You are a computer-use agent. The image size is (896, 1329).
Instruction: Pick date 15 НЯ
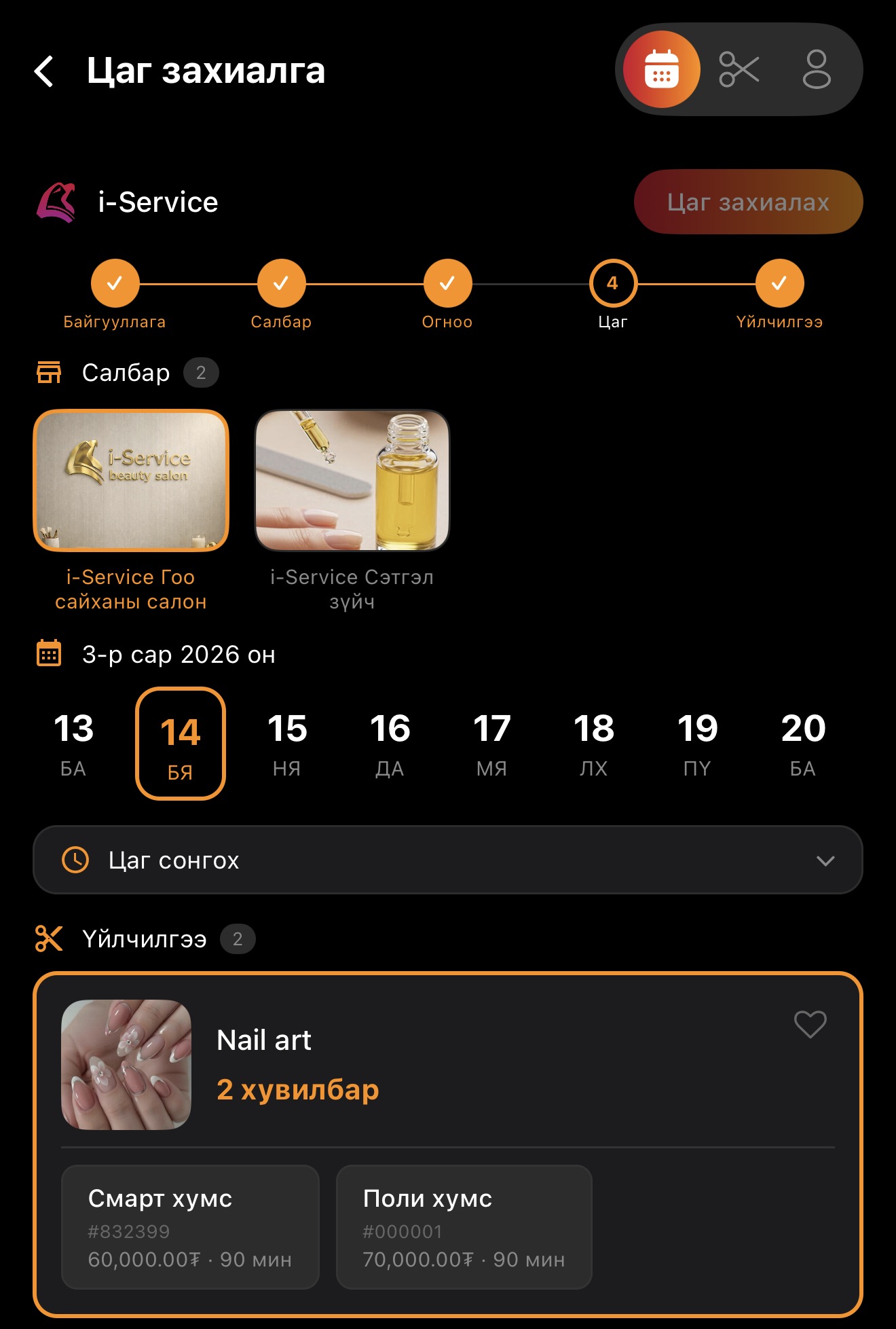287,743
